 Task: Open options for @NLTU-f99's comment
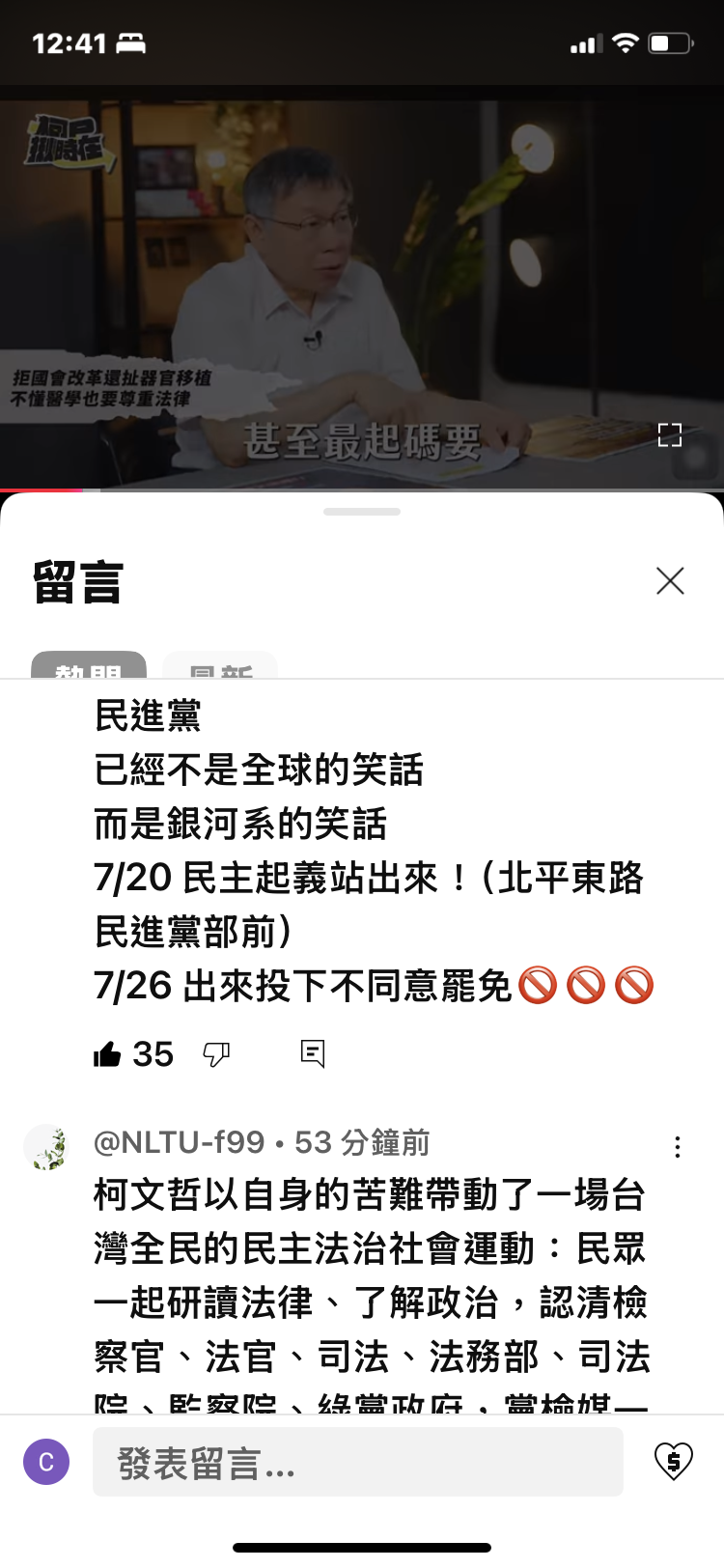click(678, 1147)
